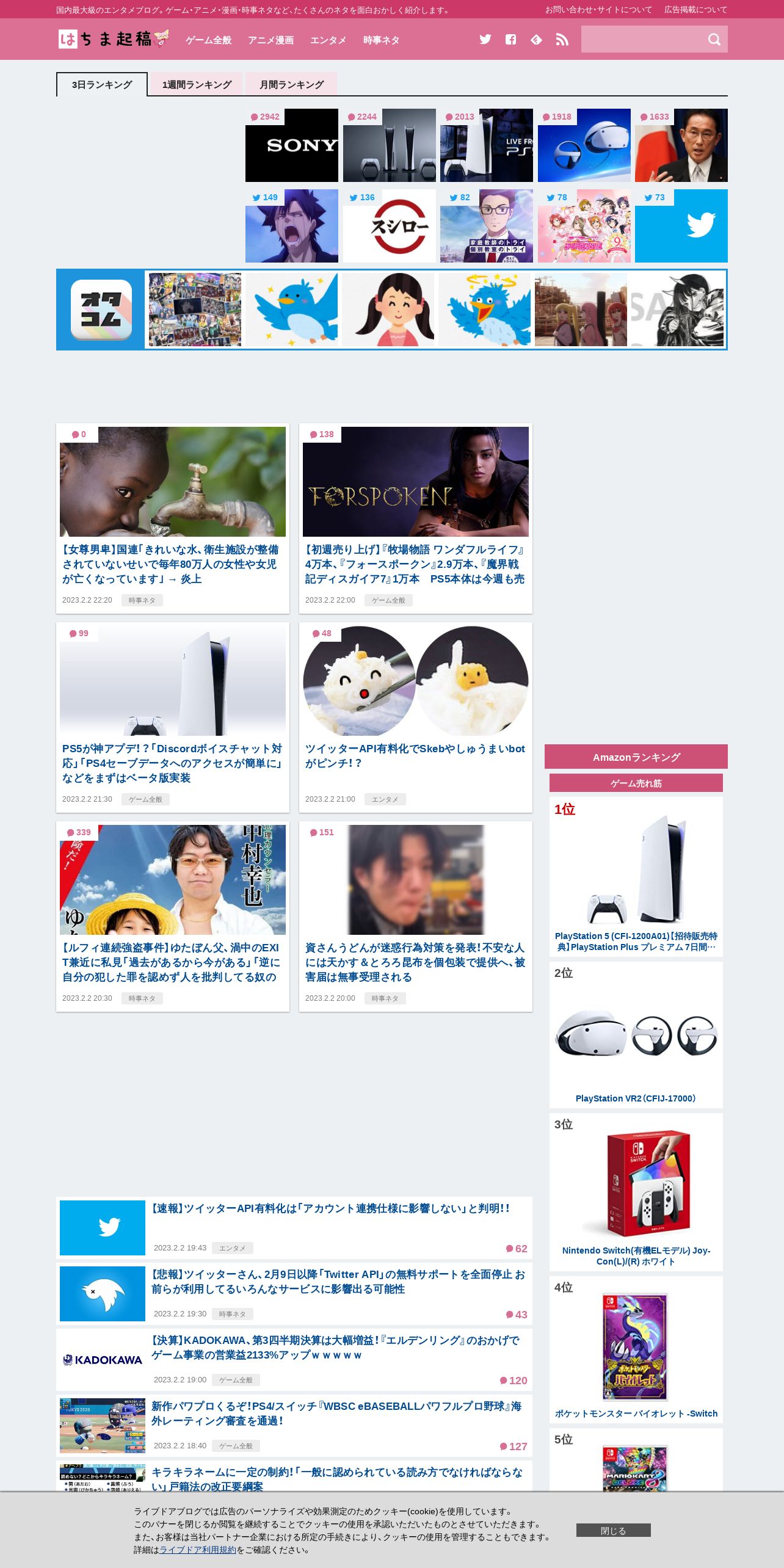Open the FORSPOKEN sales article card
This screenshot has width=784, height=1568.
coord(415,564)
